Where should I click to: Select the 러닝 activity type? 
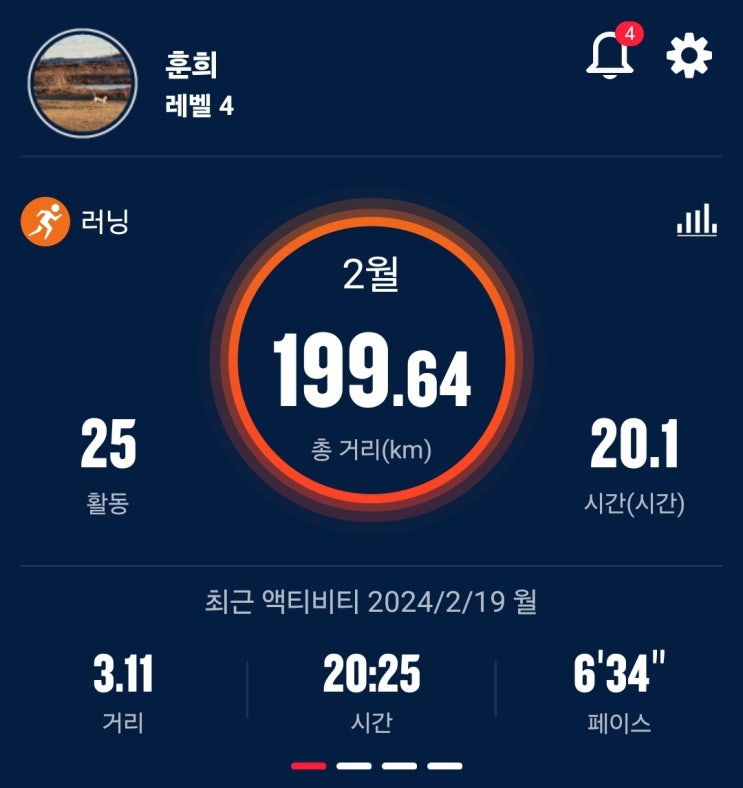pos(75,222)
